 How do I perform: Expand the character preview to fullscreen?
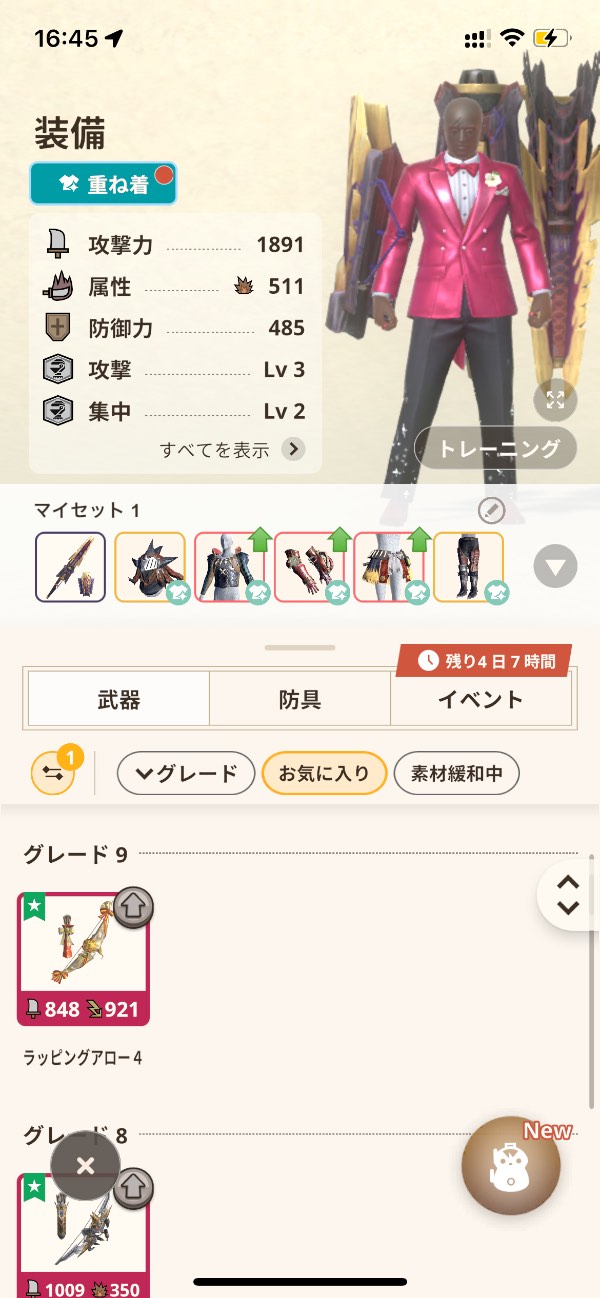[x=555, y=401]
